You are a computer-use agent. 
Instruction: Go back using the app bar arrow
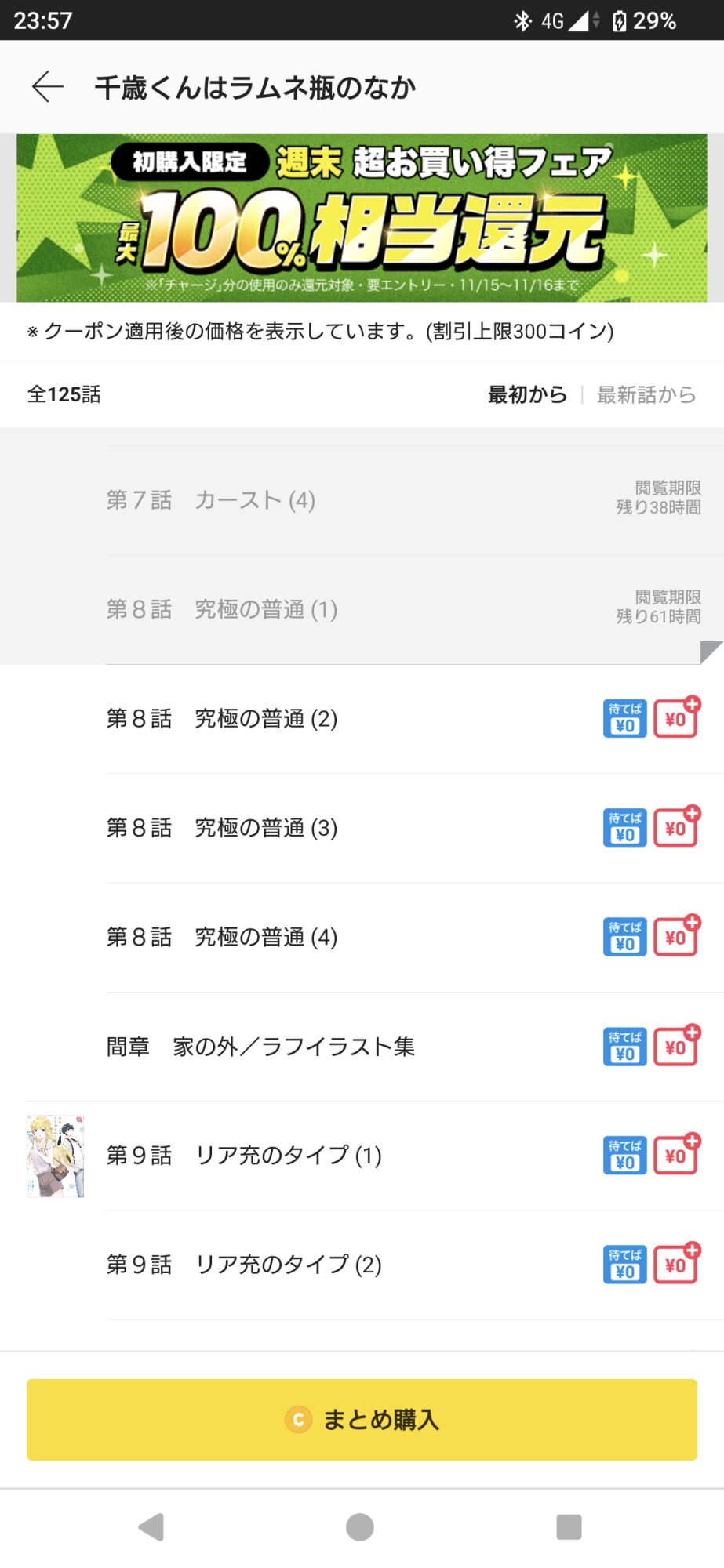[47, 86]
